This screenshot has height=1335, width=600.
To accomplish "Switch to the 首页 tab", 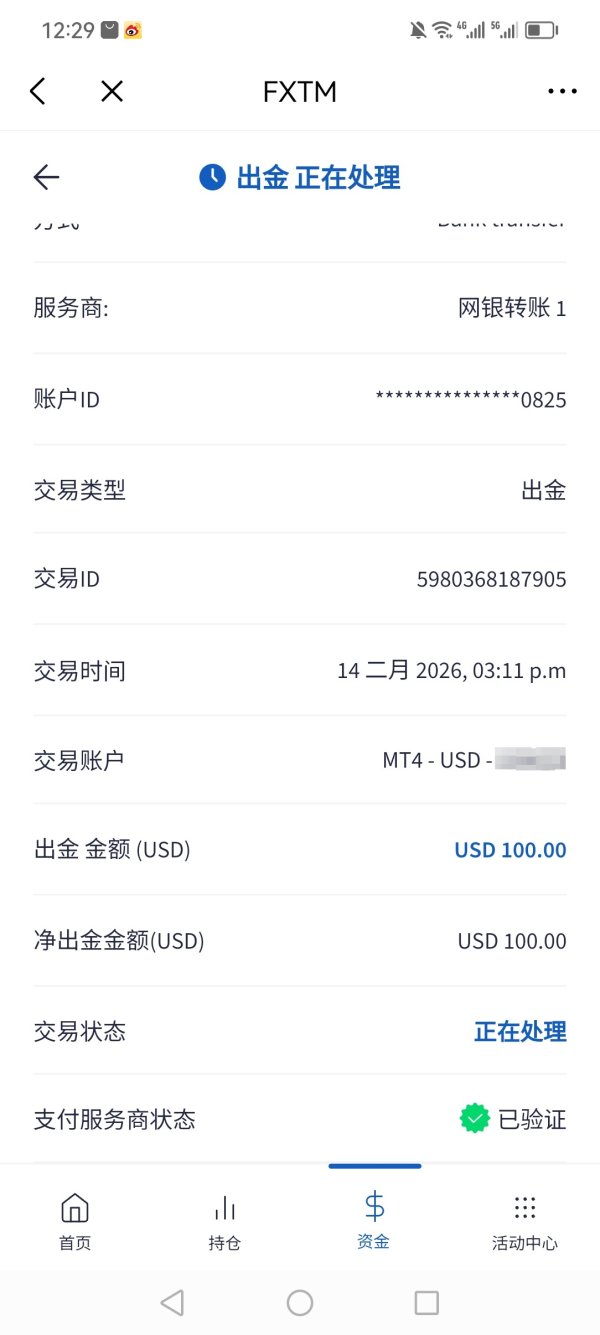I will coord(75,1221).
